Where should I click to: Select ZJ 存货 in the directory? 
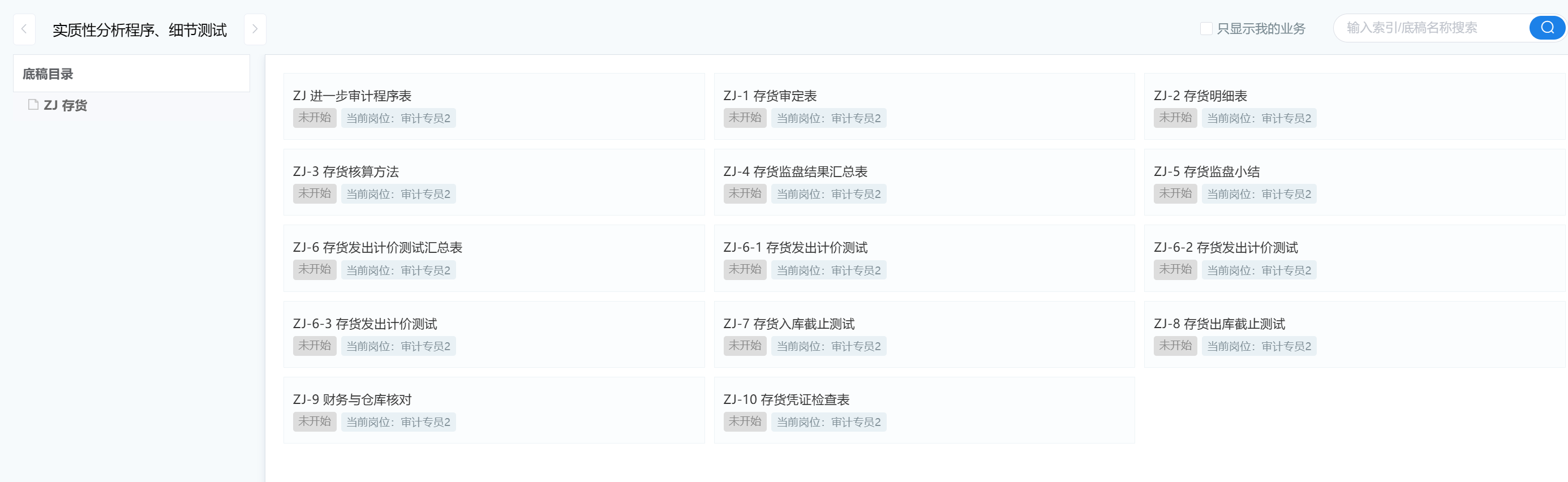(65, 105)
